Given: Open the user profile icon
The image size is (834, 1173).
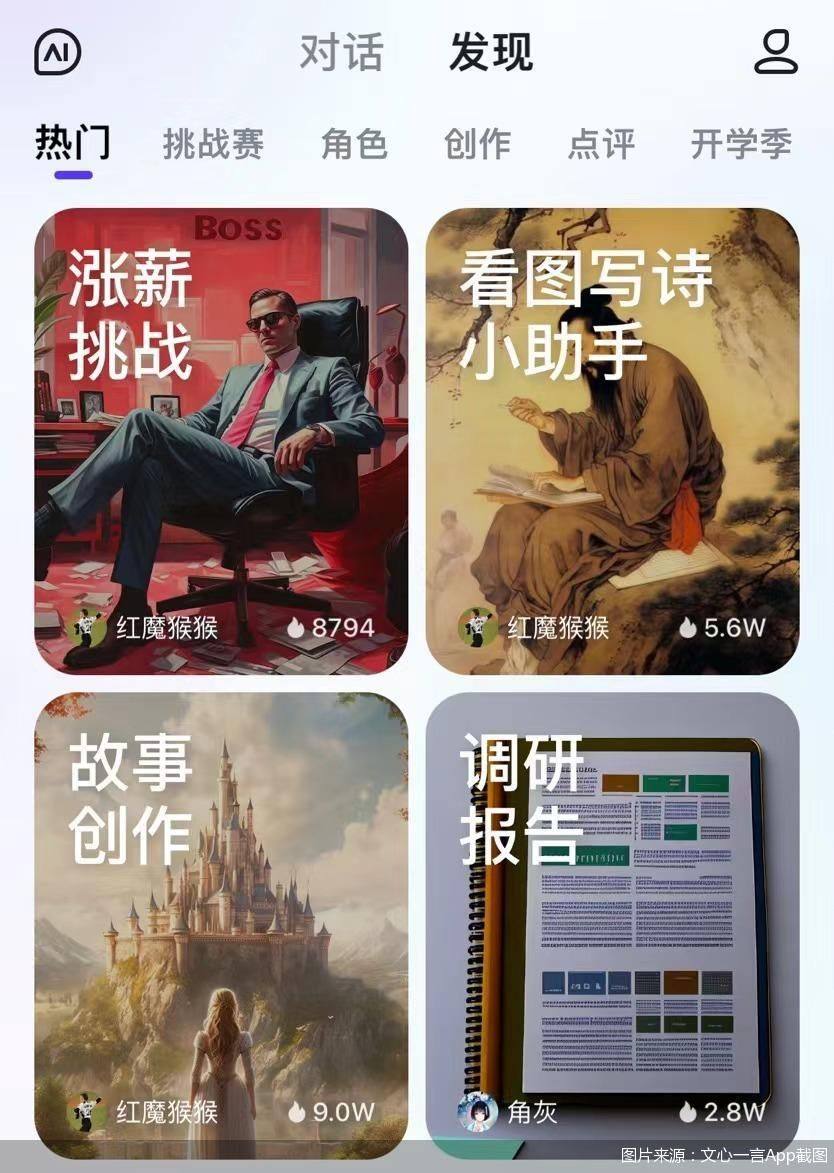Looking at the screenshot, I should tap(775, 52).
